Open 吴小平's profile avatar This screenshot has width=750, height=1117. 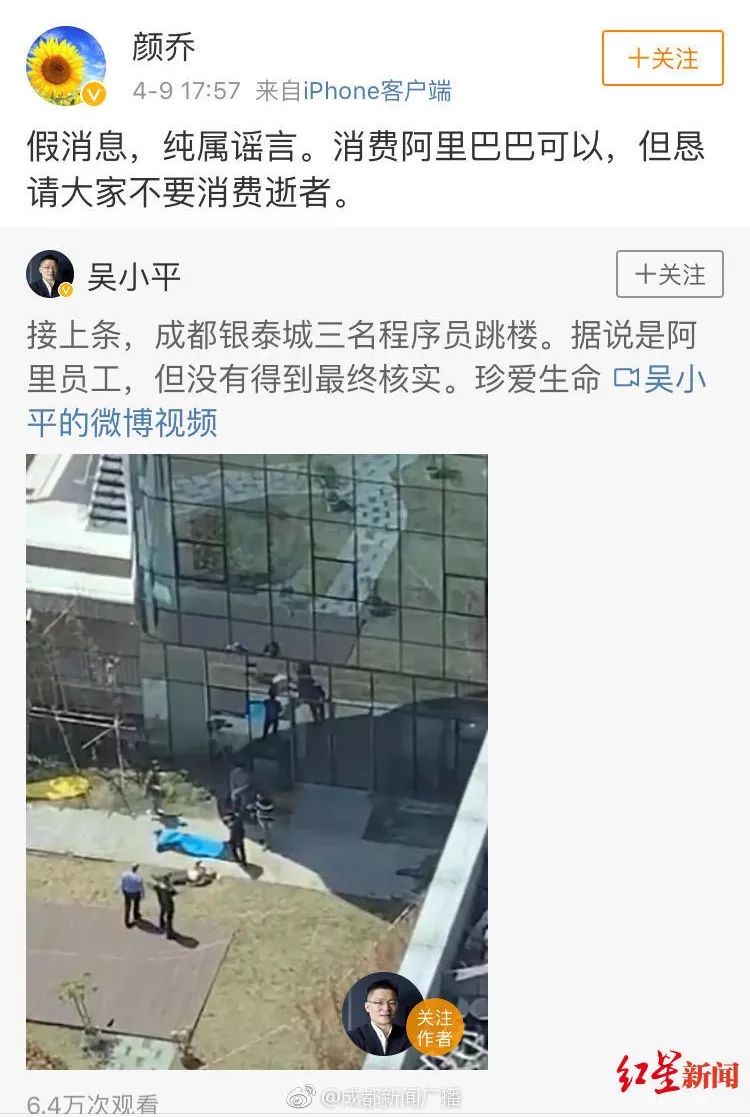click(50, 274)
